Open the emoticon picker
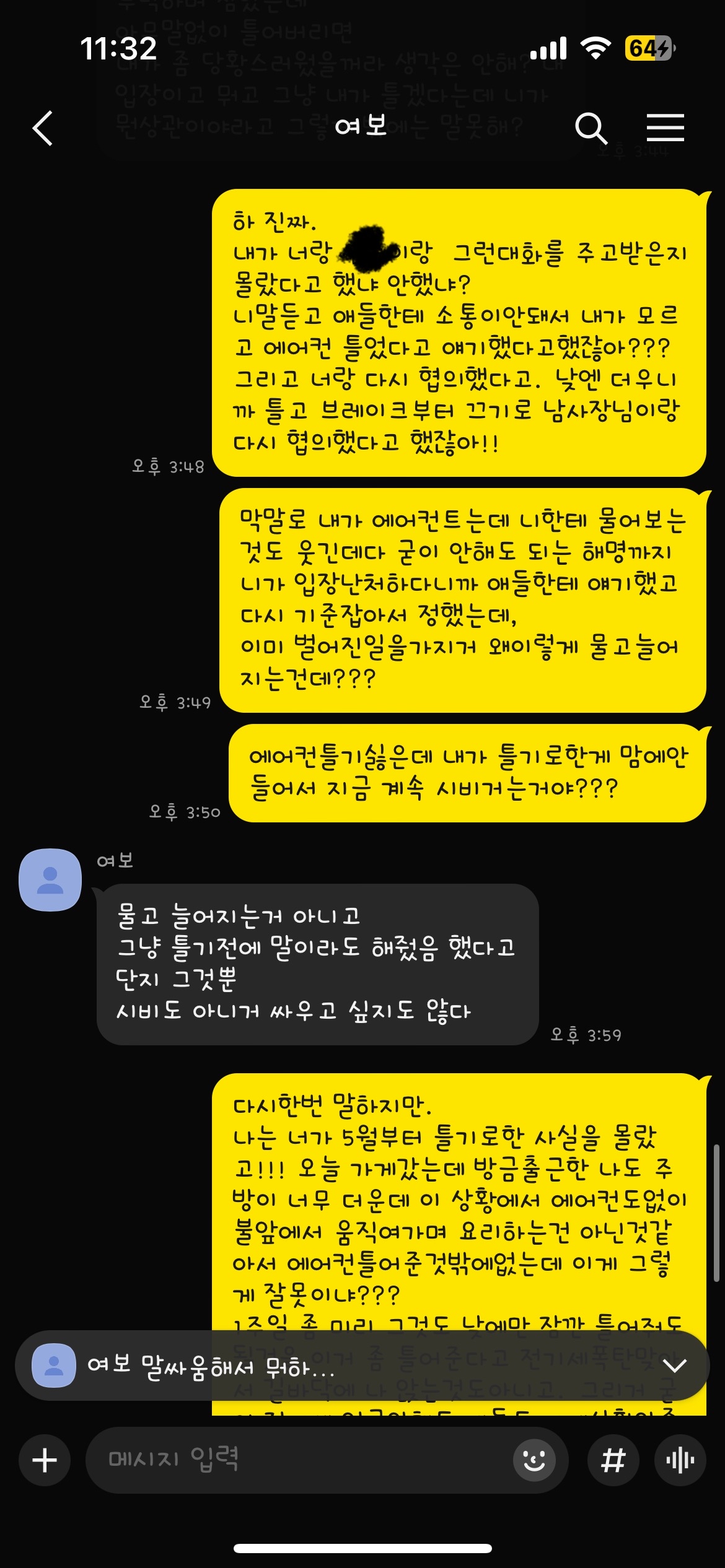 click(534, 1460)
